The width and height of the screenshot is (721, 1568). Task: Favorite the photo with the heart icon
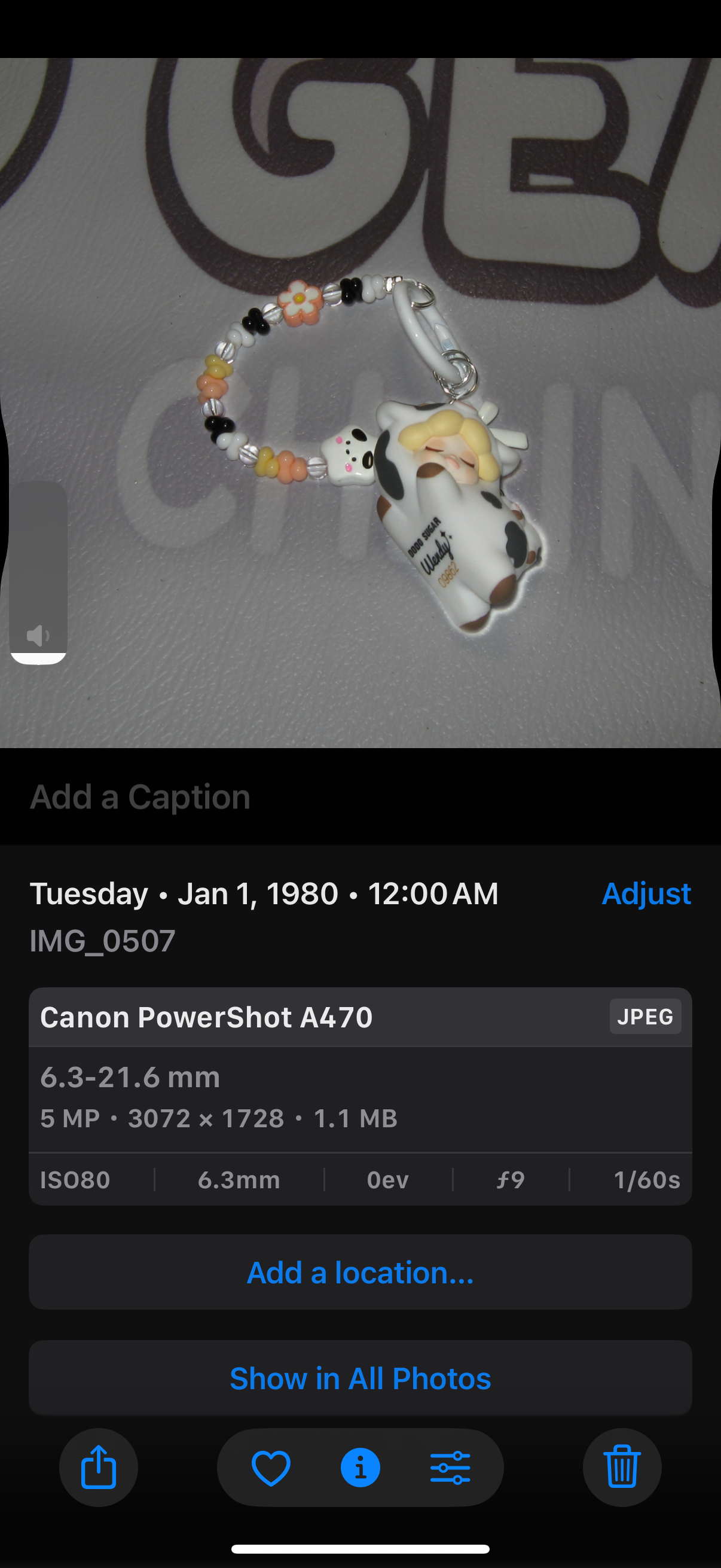click(x=271, y=1468)
